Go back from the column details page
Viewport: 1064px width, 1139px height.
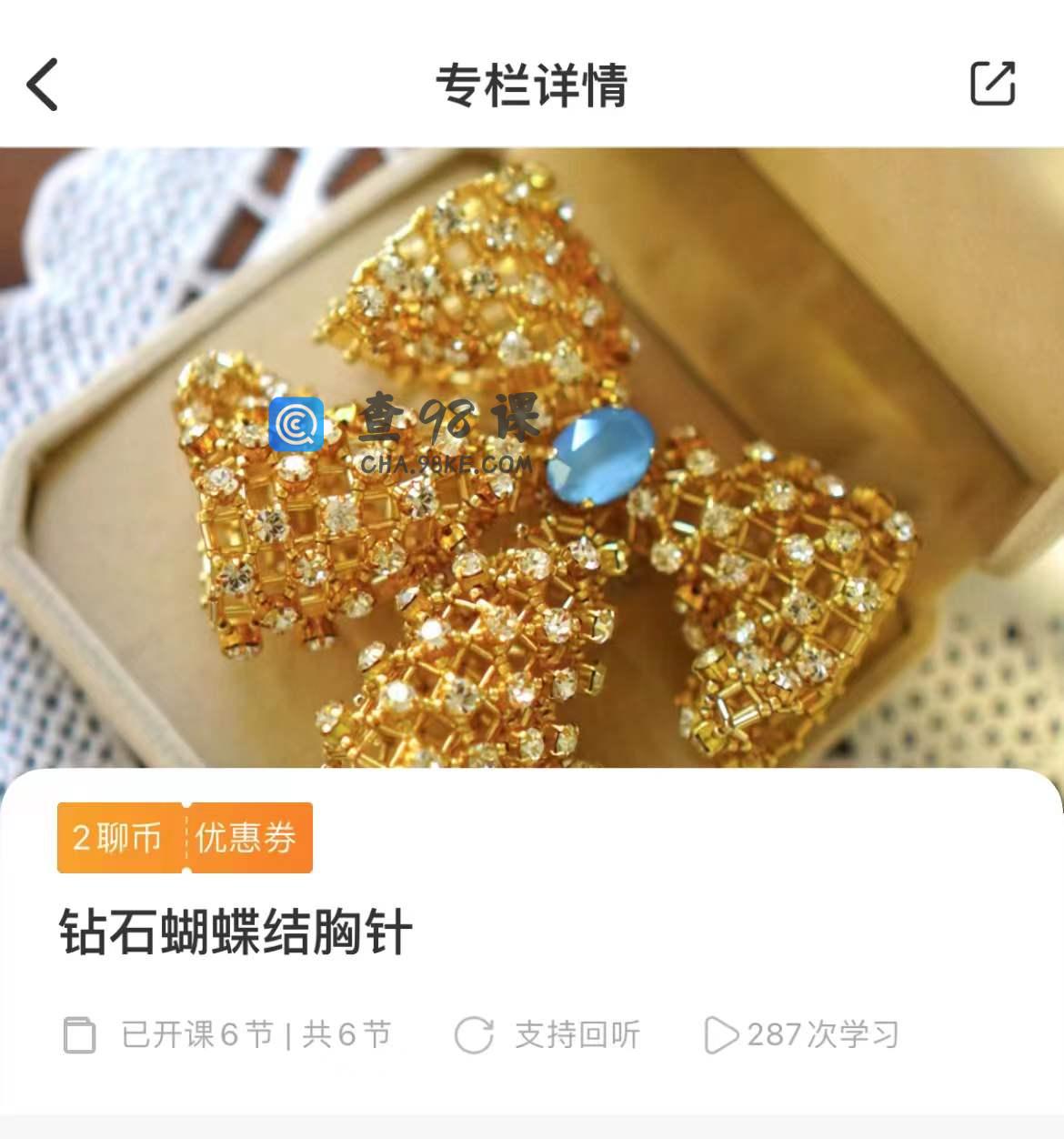click(x=43, y=85)
